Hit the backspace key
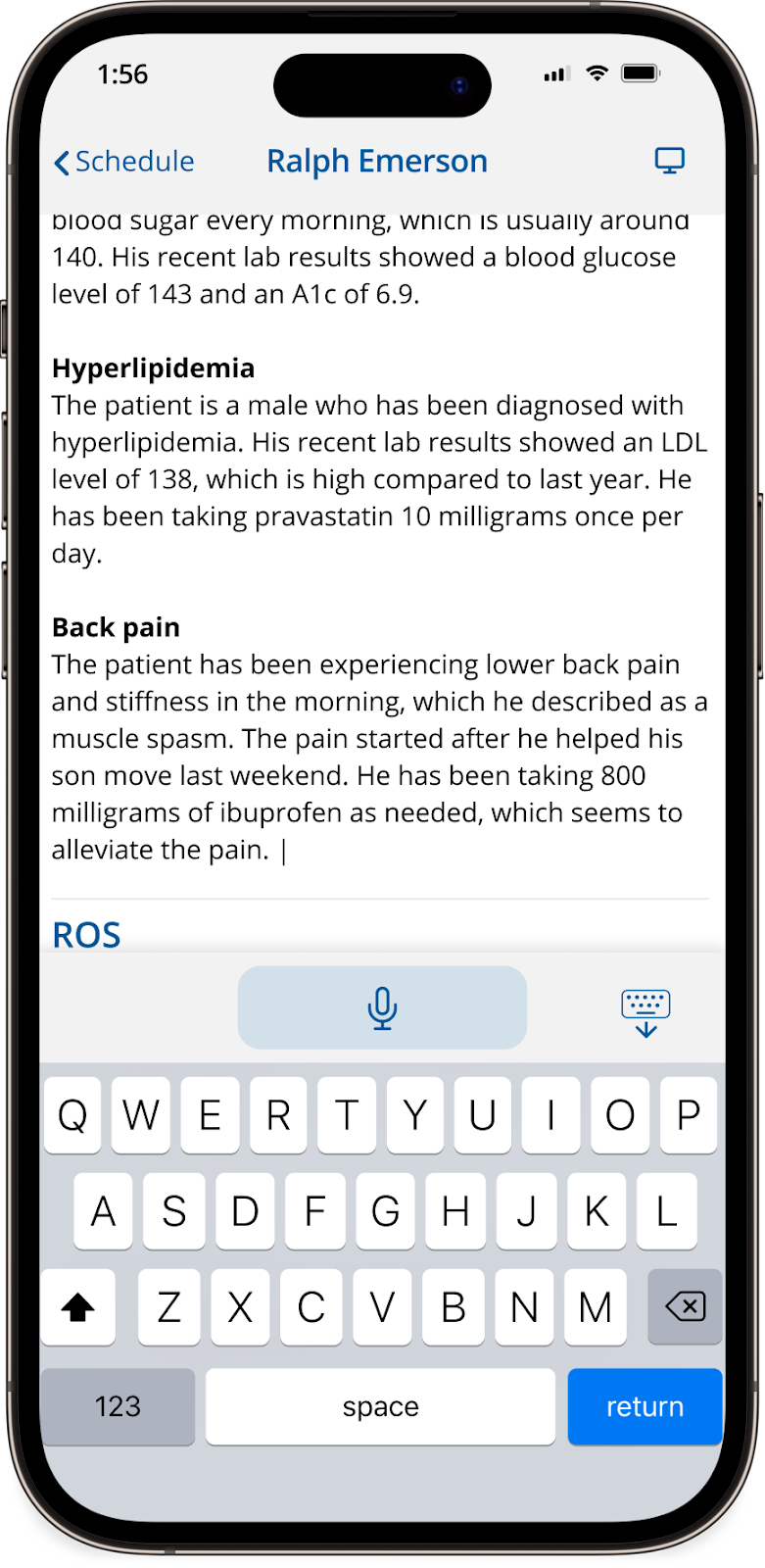The height and width of the screenshot is (1568, 765). coord(685,1306)
